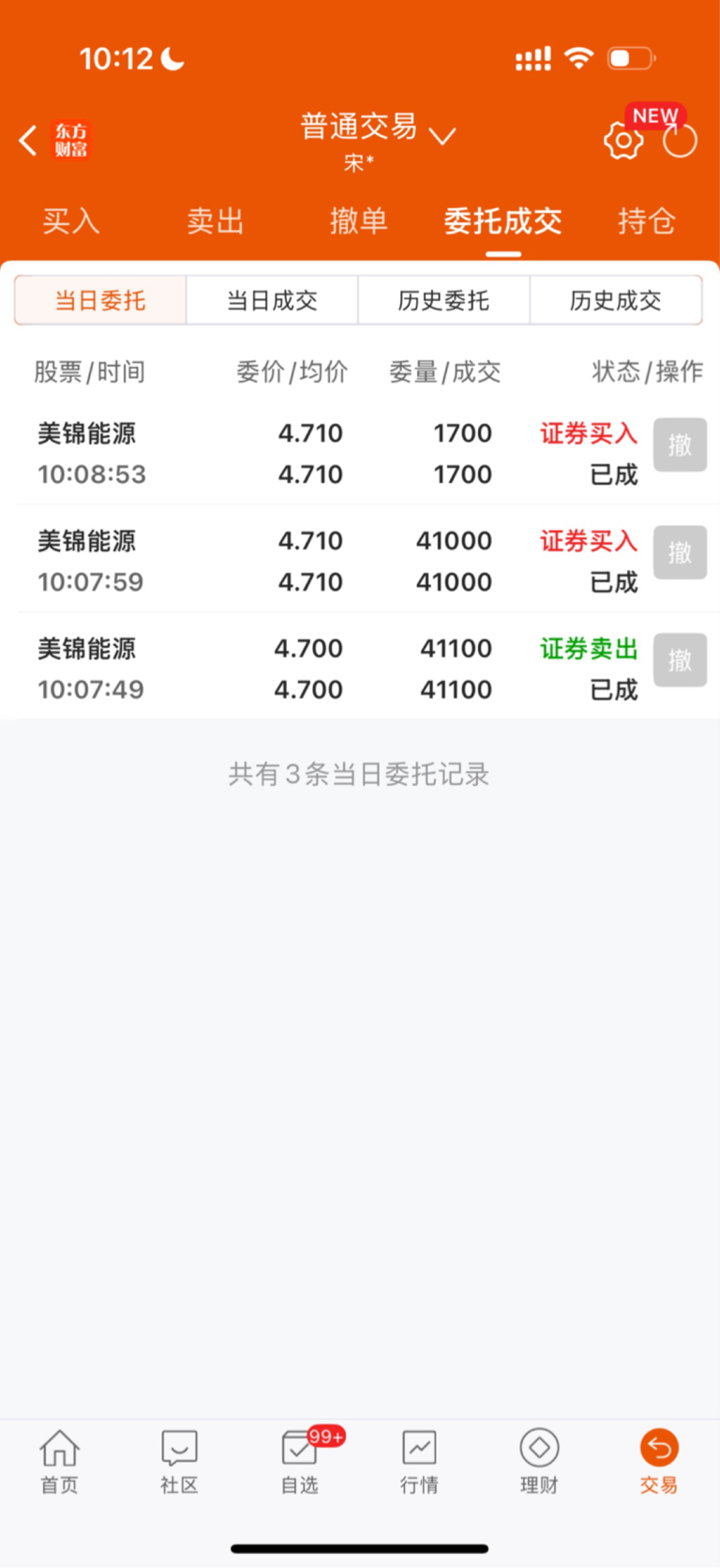The image size is (720, 1568).
Task: Refresh the order list
Action: tap(680, 142)
